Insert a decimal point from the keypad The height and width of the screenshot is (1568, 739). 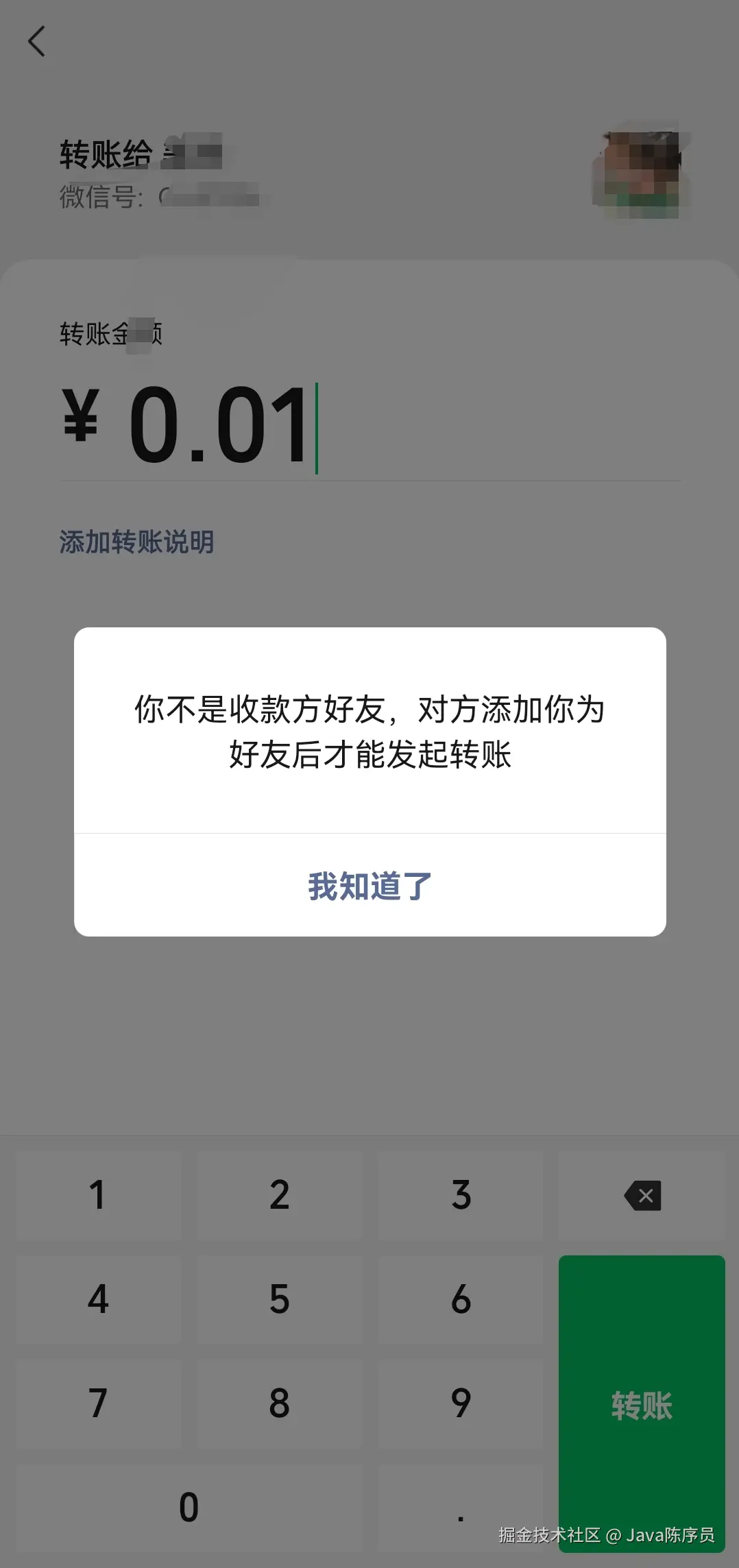(461, 1508)
